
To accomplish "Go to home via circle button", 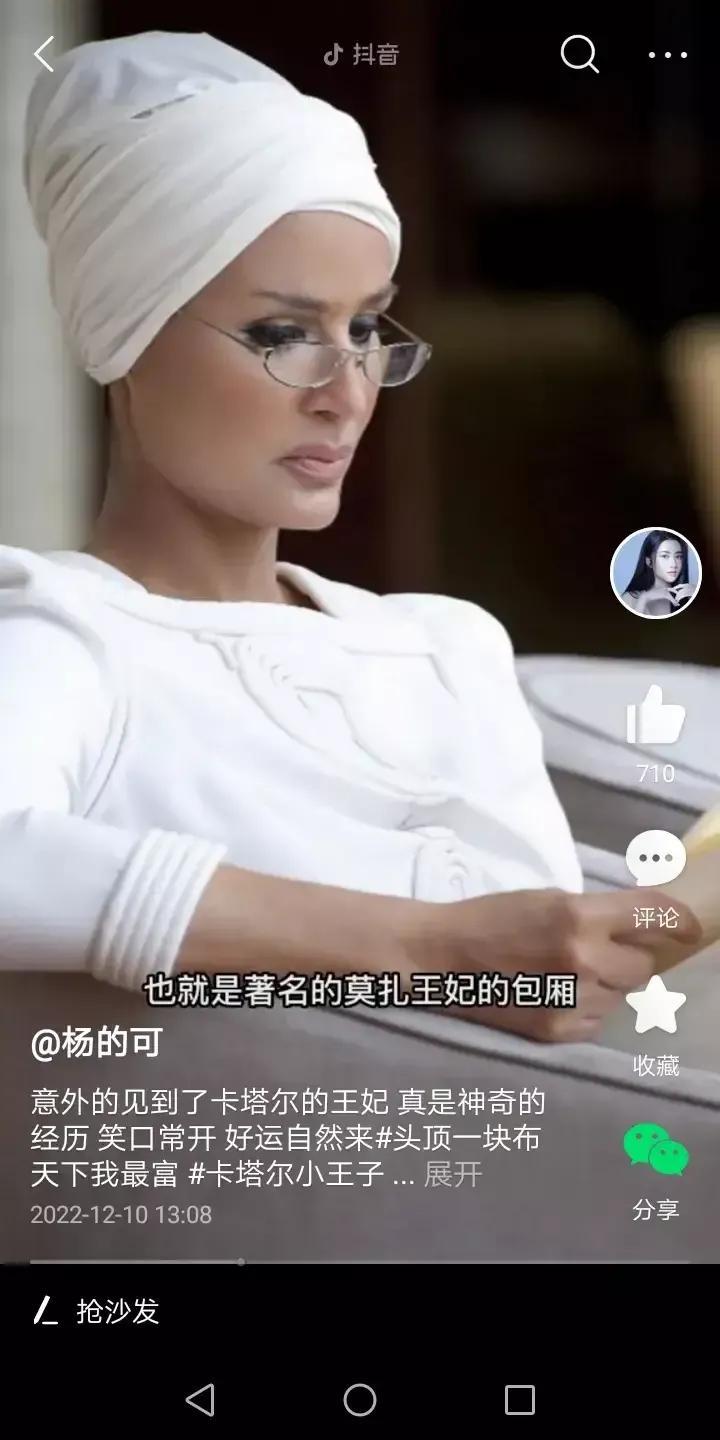I will click(360, 1400).
